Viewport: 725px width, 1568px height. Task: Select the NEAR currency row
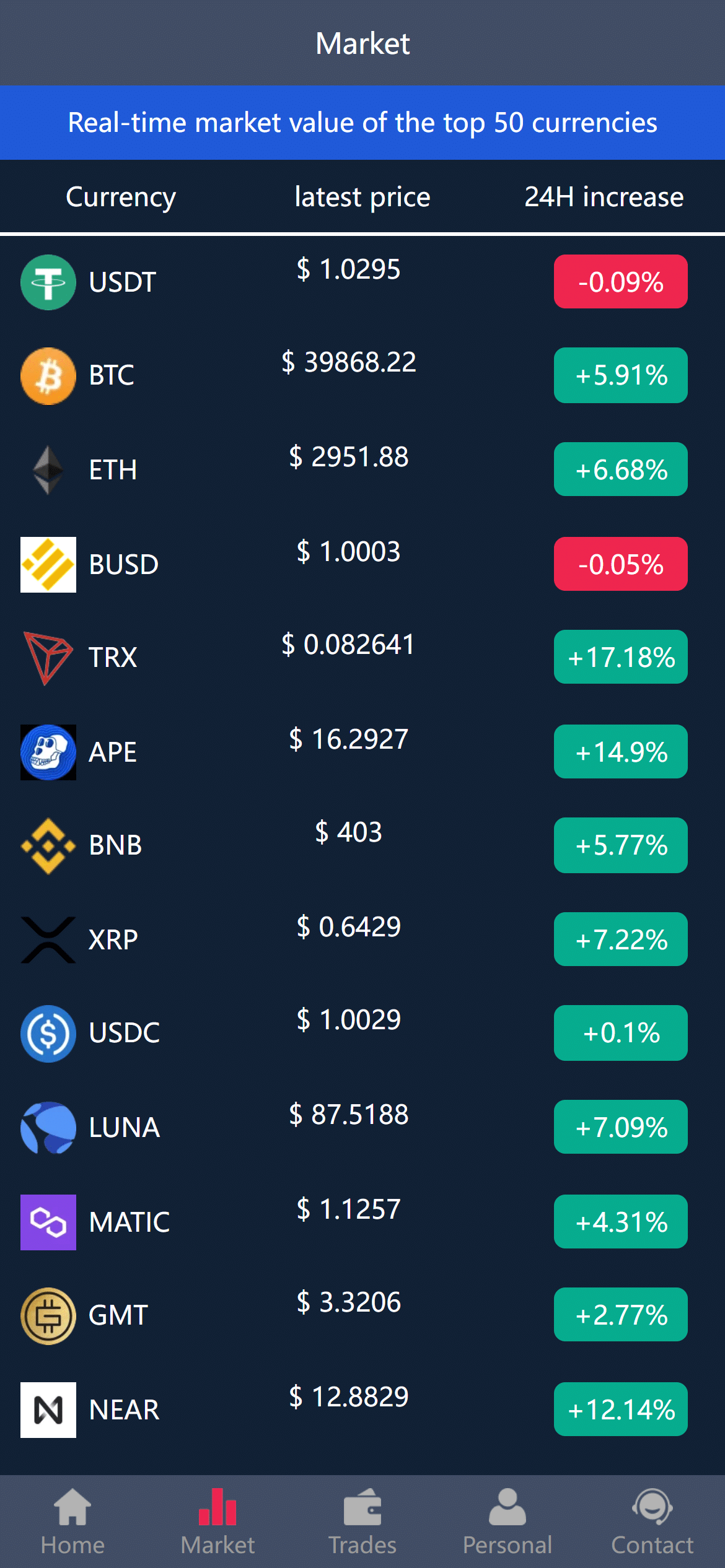click(x=362, y=1409)
